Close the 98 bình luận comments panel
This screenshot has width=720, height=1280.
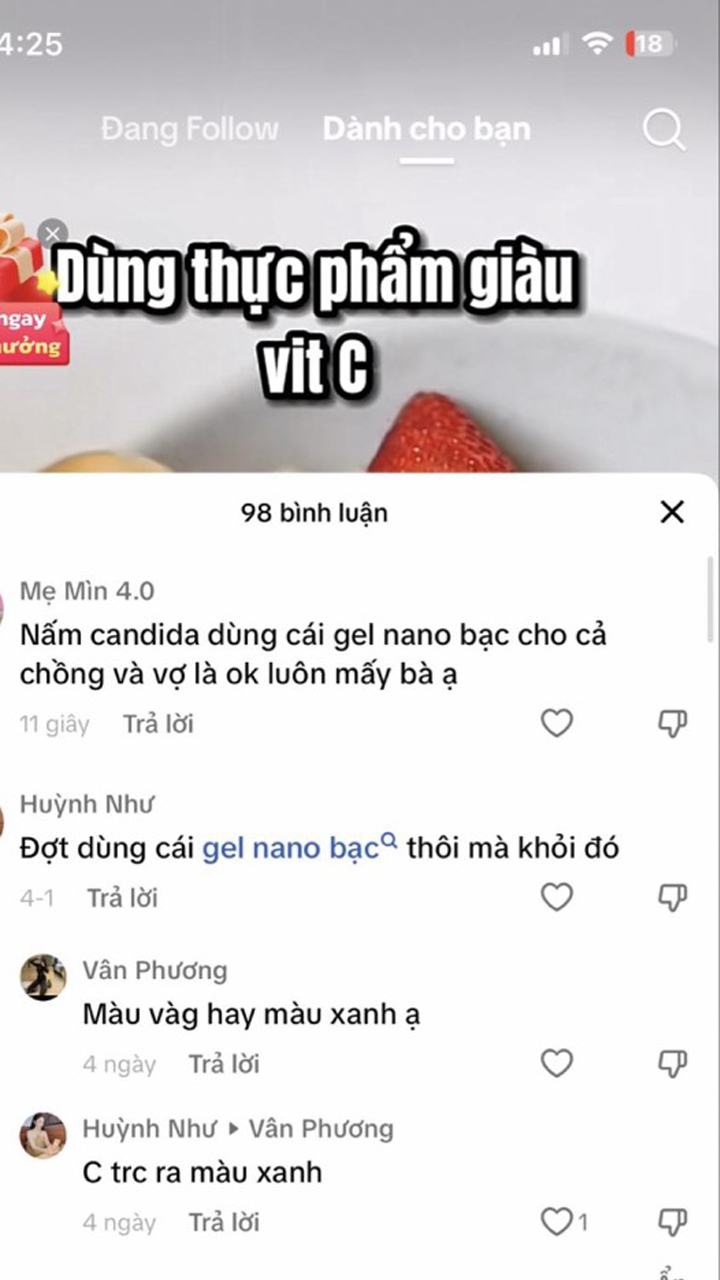(x=672, y=513)
